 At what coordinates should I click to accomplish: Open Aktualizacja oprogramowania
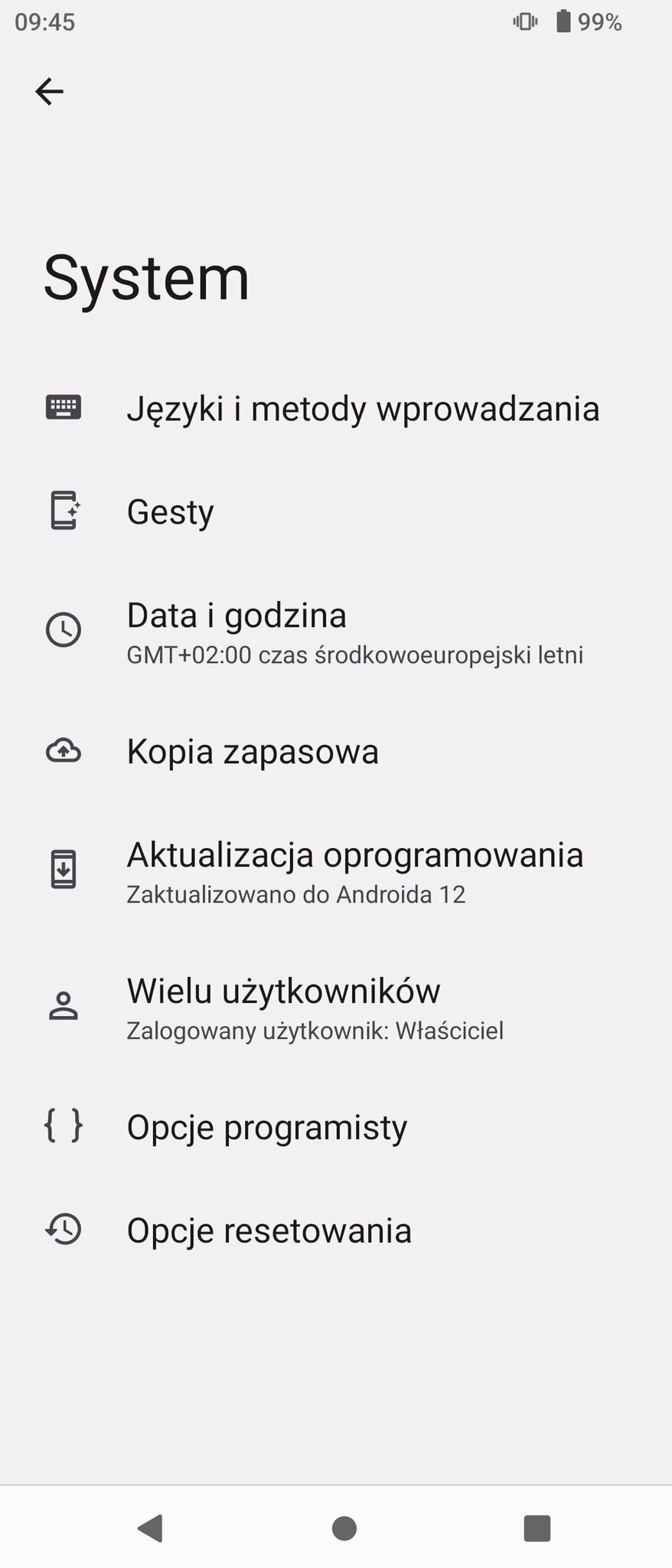[336, 871]
